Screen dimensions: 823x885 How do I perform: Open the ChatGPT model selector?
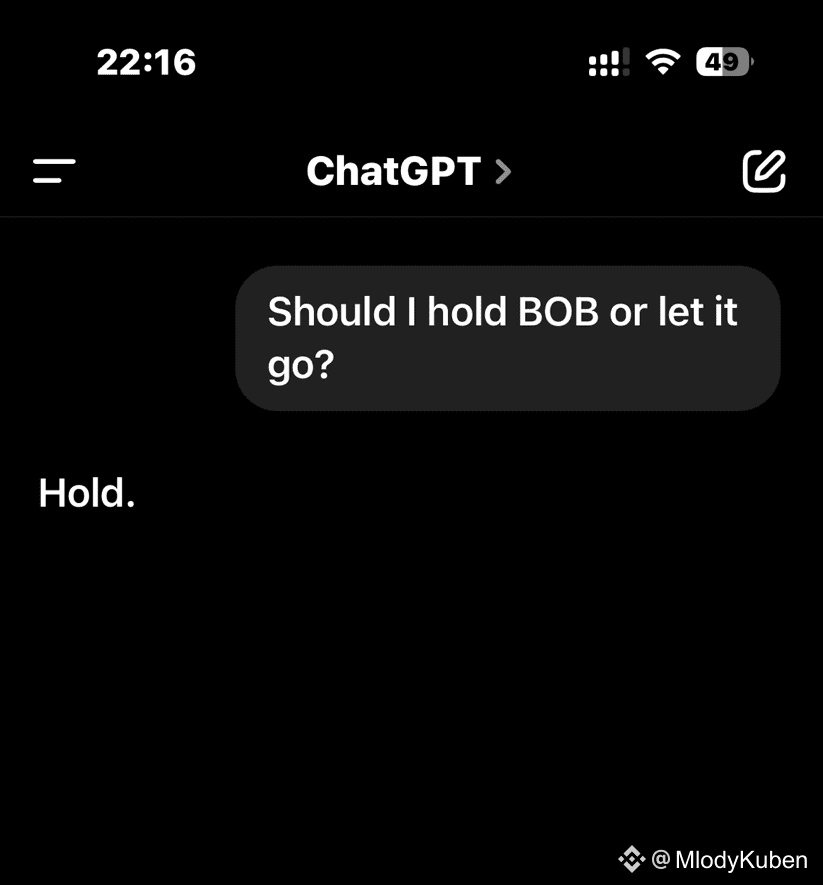tap(409, 172)
